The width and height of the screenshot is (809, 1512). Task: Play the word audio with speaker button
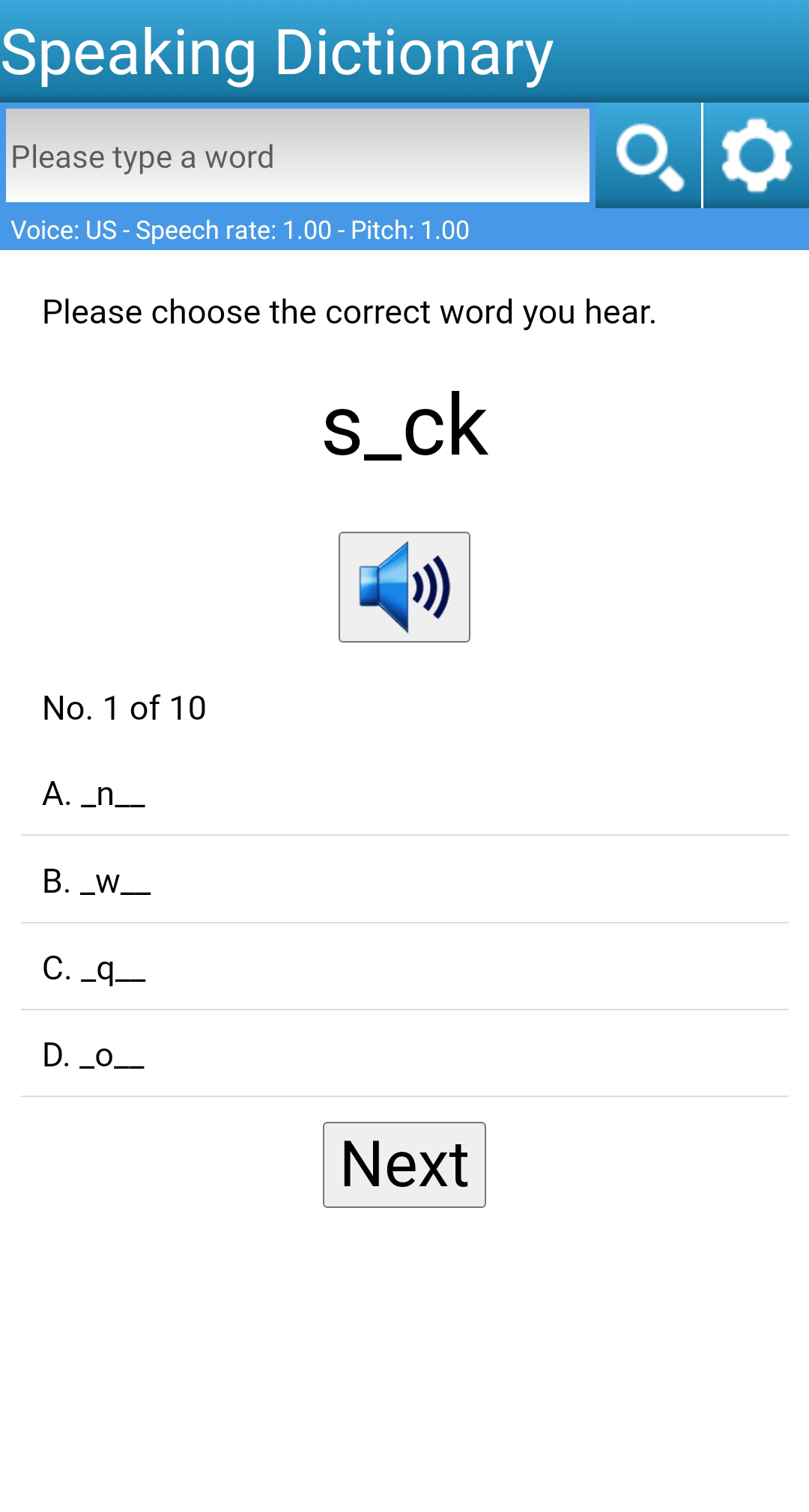(x=404, y=587)
